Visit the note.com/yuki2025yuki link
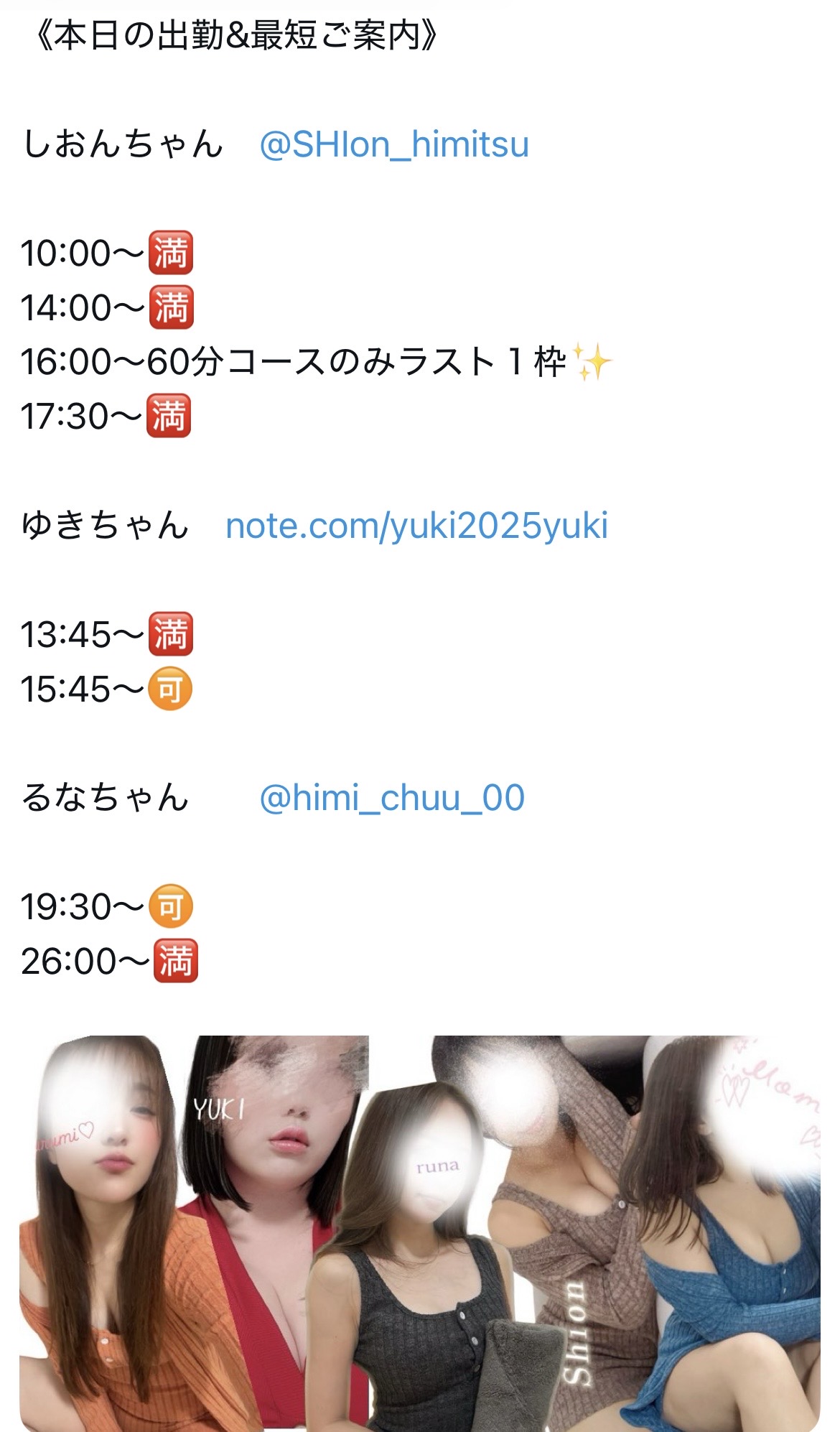 click(416, 526)
